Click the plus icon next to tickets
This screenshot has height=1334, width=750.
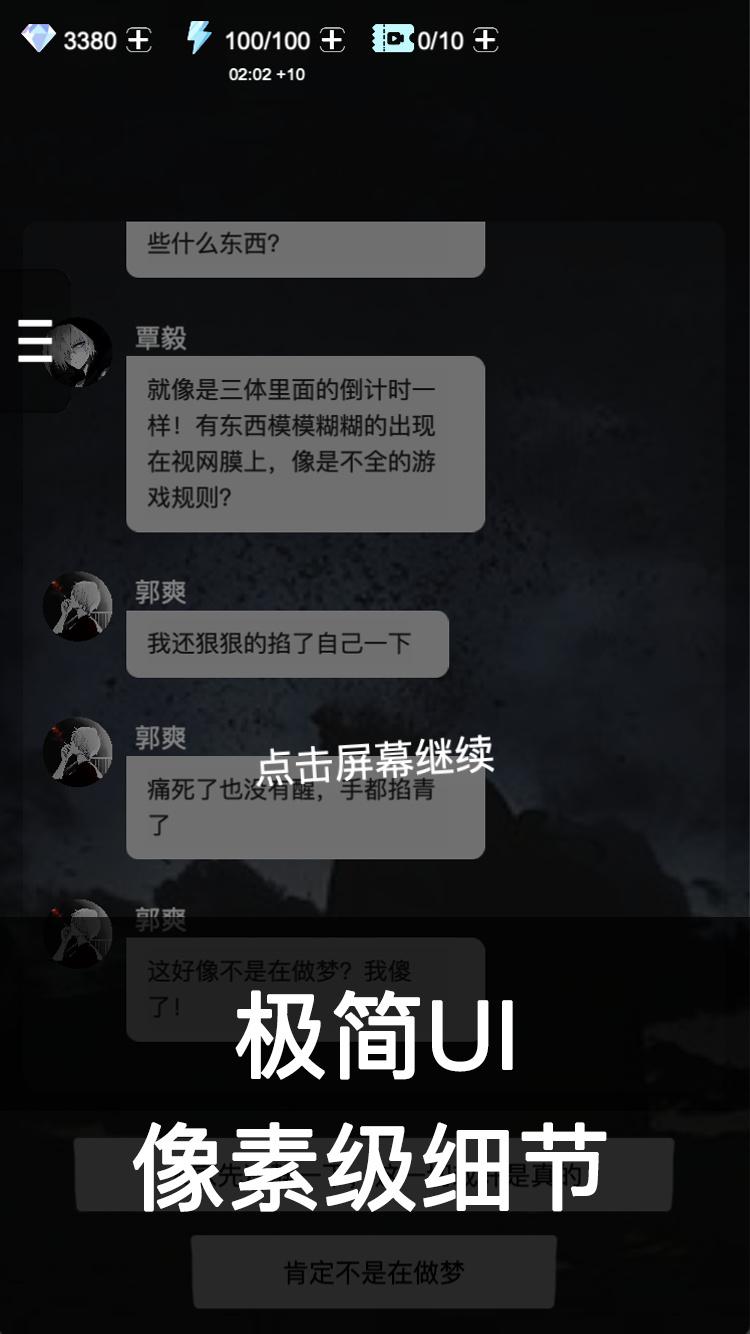(x=487, y=40)
